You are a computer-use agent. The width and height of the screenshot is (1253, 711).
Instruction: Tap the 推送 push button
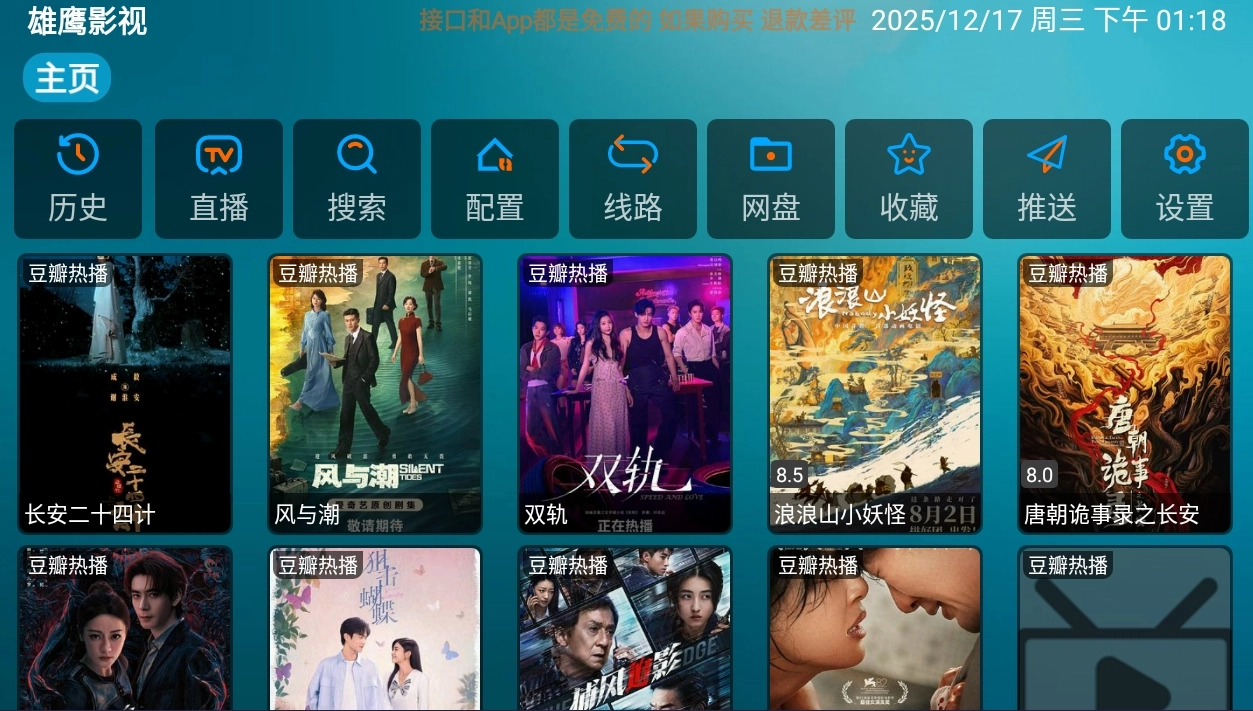click(x=1047, y=179)
